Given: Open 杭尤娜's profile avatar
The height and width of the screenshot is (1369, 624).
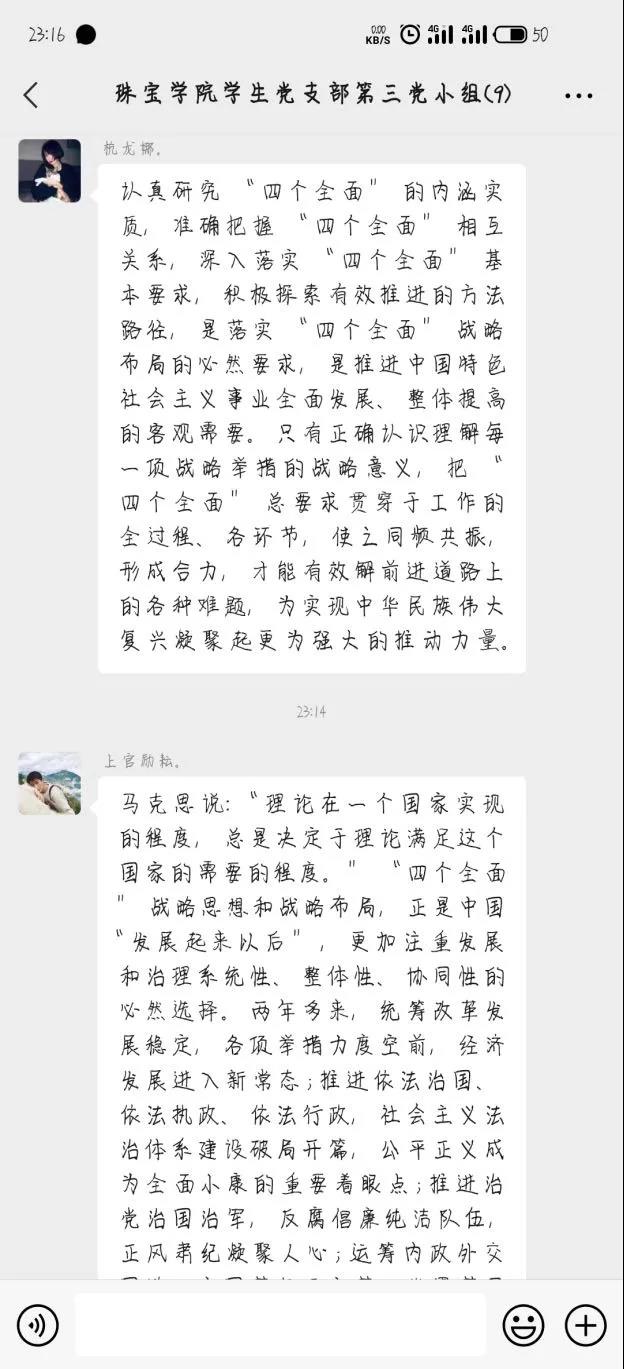Looking at the screenshot, I should [x=49, y=171].
